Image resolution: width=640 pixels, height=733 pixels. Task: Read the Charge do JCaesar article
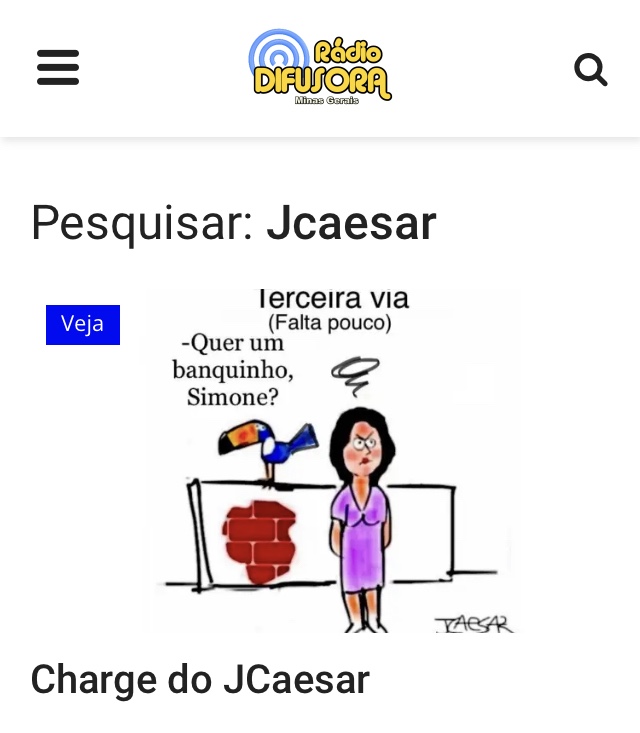[200, 680]
